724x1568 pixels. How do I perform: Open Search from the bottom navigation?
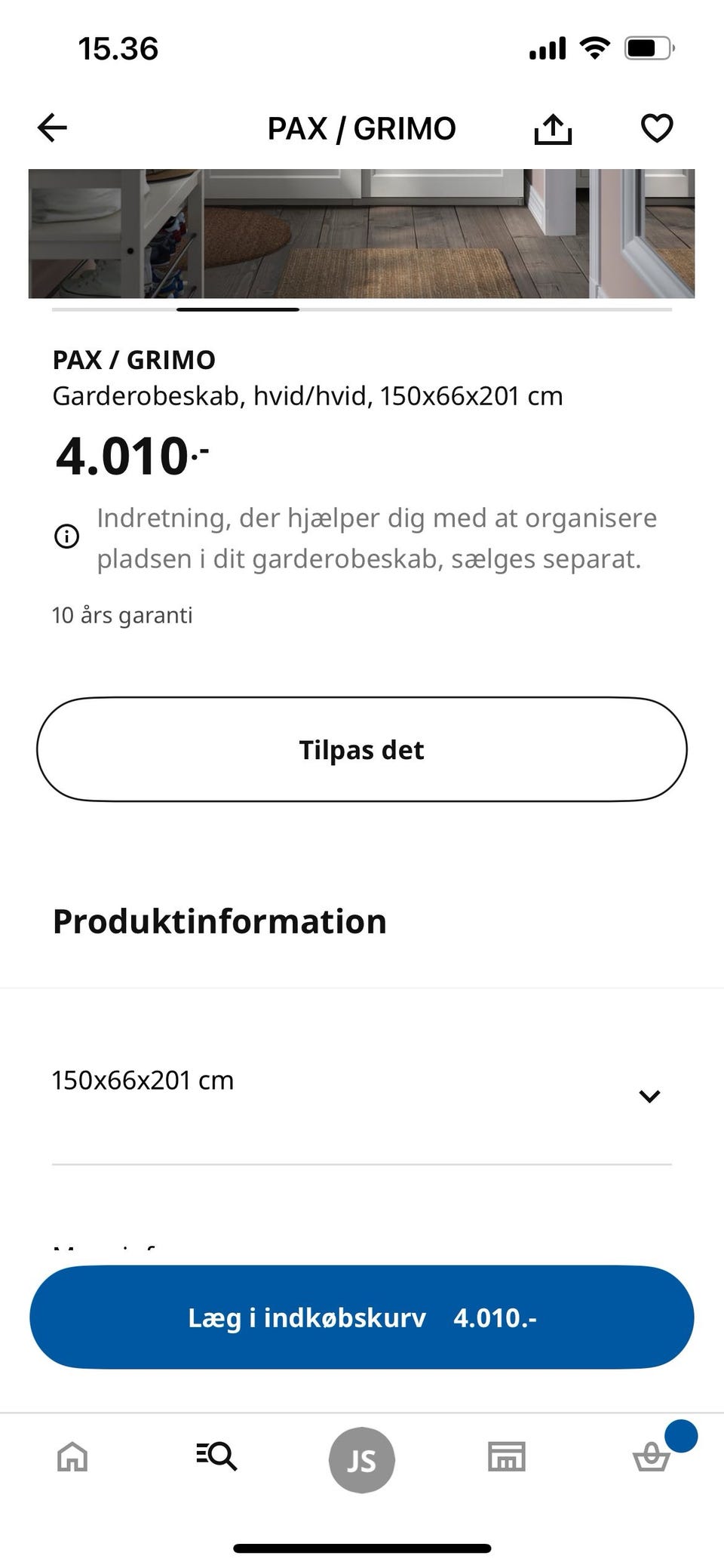point(216,1458)
